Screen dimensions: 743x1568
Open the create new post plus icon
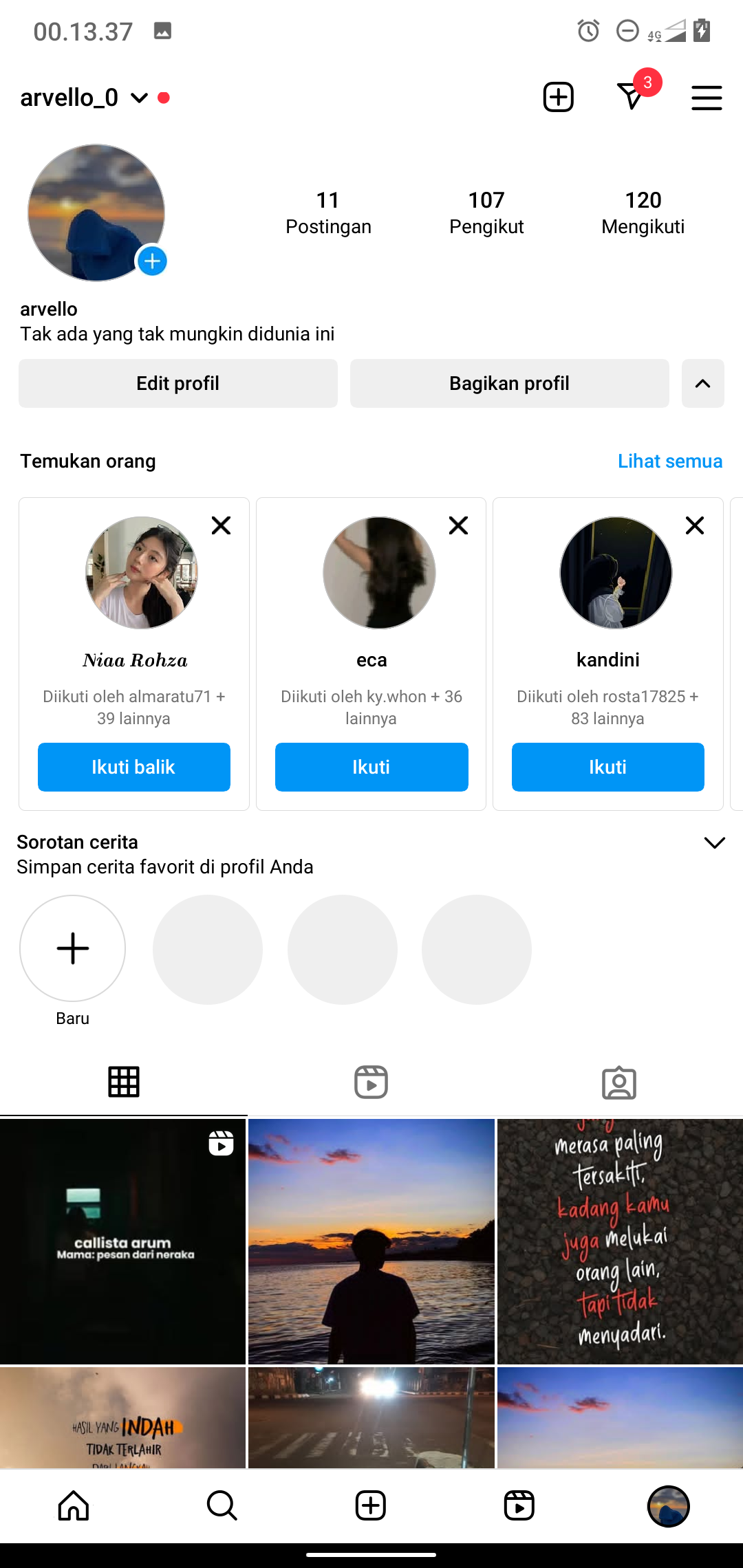click(x=558, y=97)
